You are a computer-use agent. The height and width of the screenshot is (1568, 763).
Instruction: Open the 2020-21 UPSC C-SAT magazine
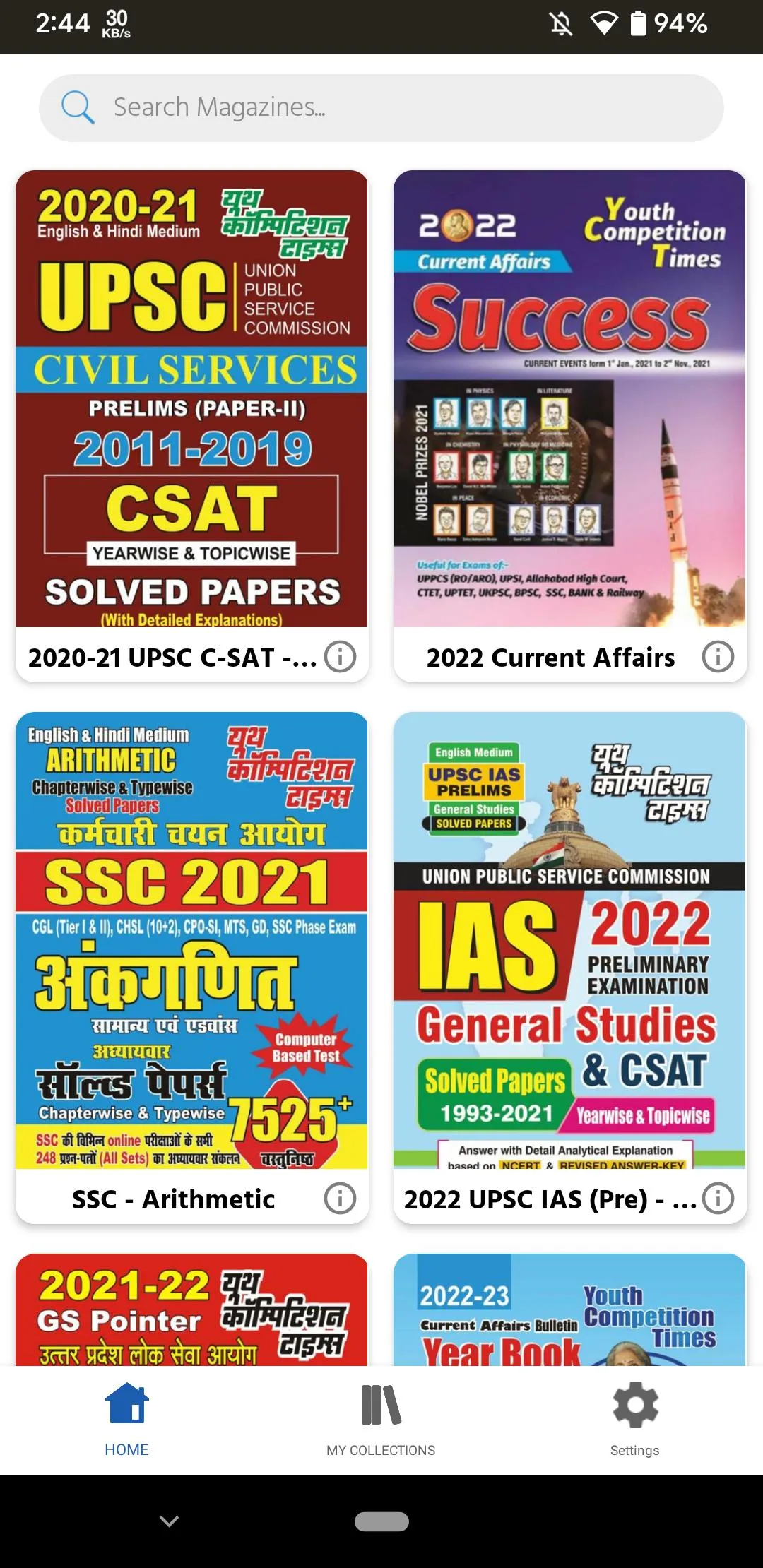tap(191, 399)
